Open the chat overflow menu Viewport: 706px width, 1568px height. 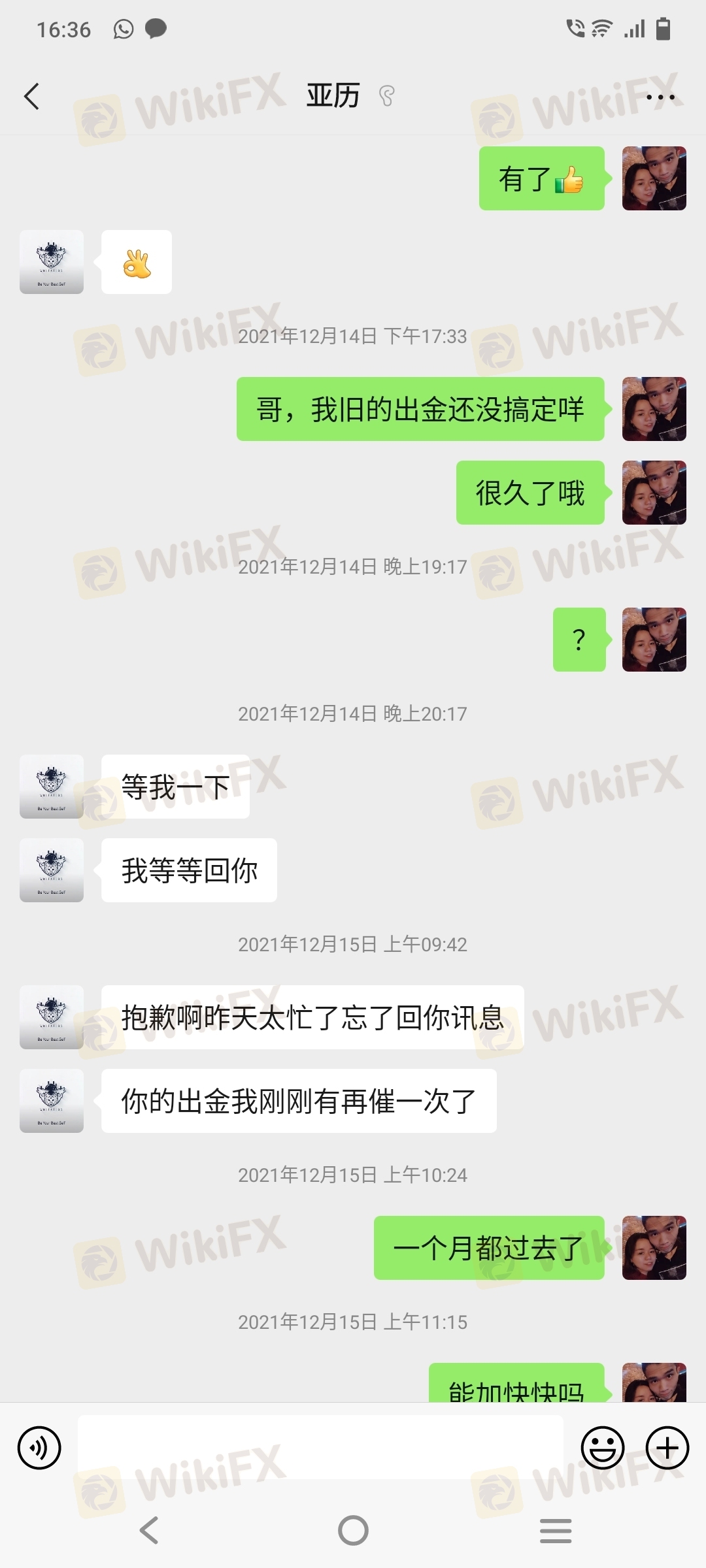point(660,97)
